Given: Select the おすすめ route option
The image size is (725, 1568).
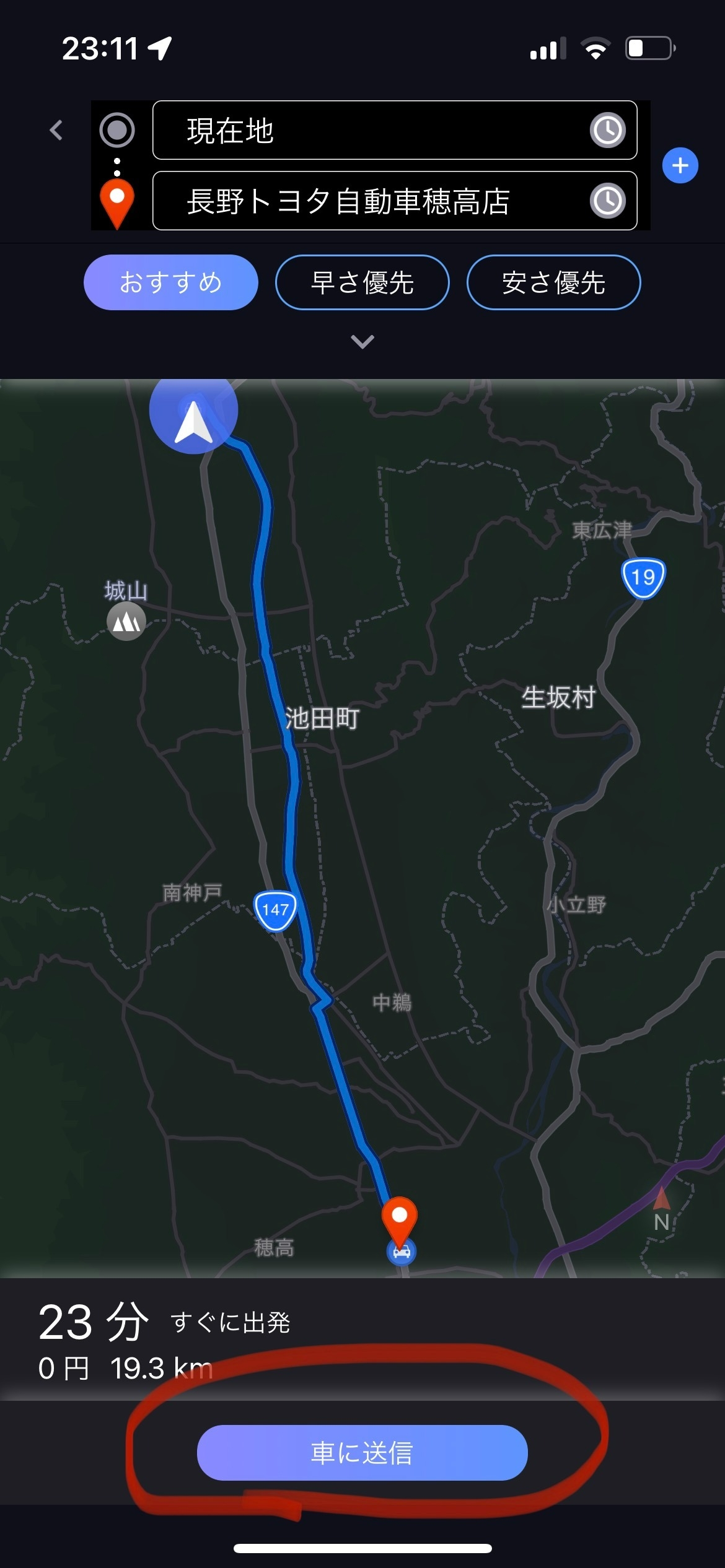Looking at the screenshot, I should (x=171, y=282).
